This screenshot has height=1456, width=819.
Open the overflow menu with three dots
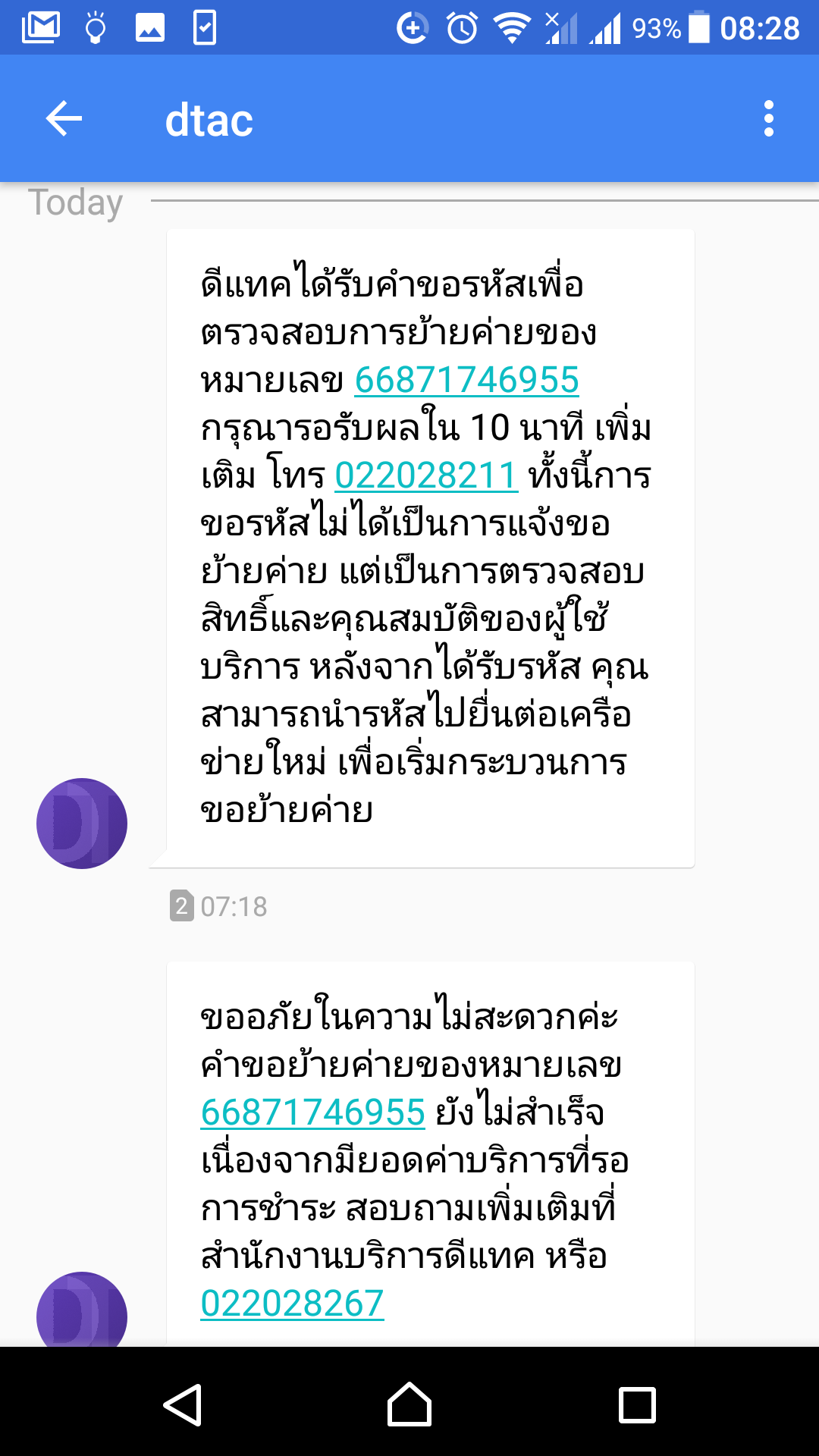[x=769, y=119]
